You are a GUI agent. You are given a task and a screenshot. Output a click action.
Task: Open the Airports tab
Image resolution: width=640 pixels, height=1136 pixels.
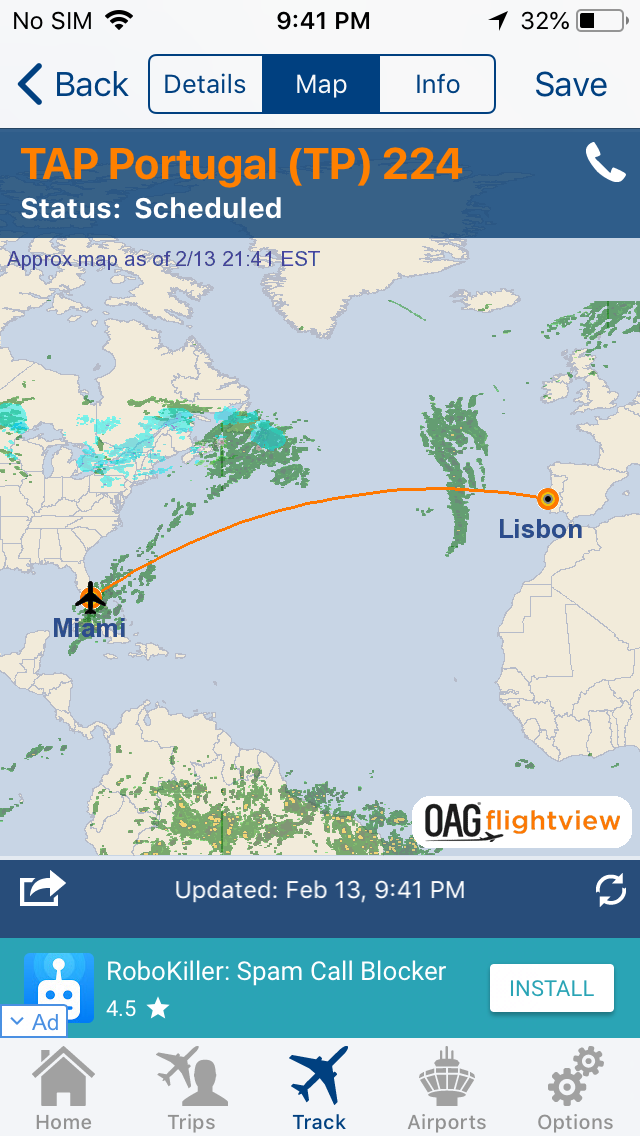tap(446, 1089)
